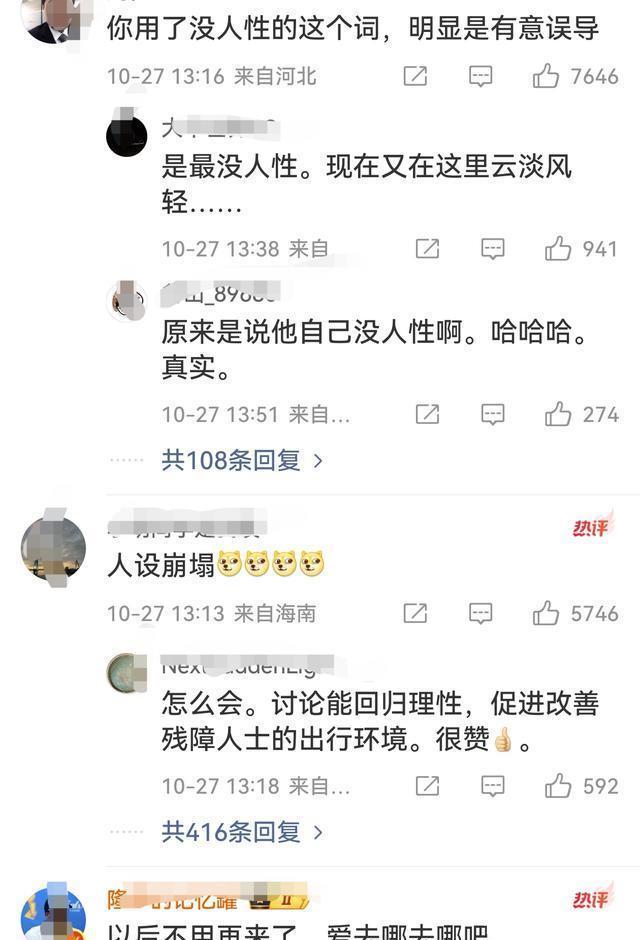The height and width of the screenshot is (940, 640).
Task: Share the 13:18 reply
Action: tap(427, 786)
